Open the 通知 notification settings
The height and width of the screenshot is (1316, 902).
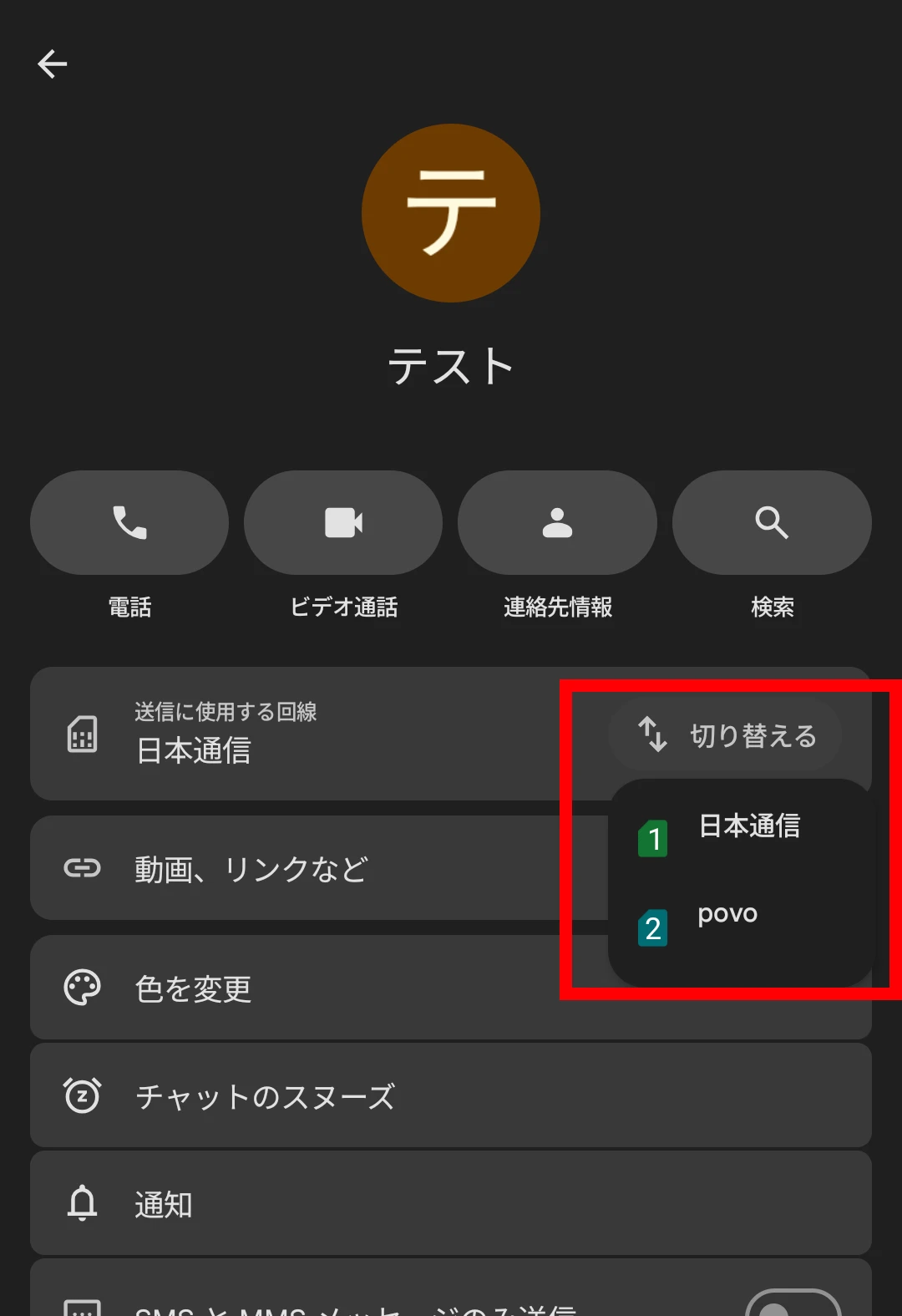point(451,1204)
